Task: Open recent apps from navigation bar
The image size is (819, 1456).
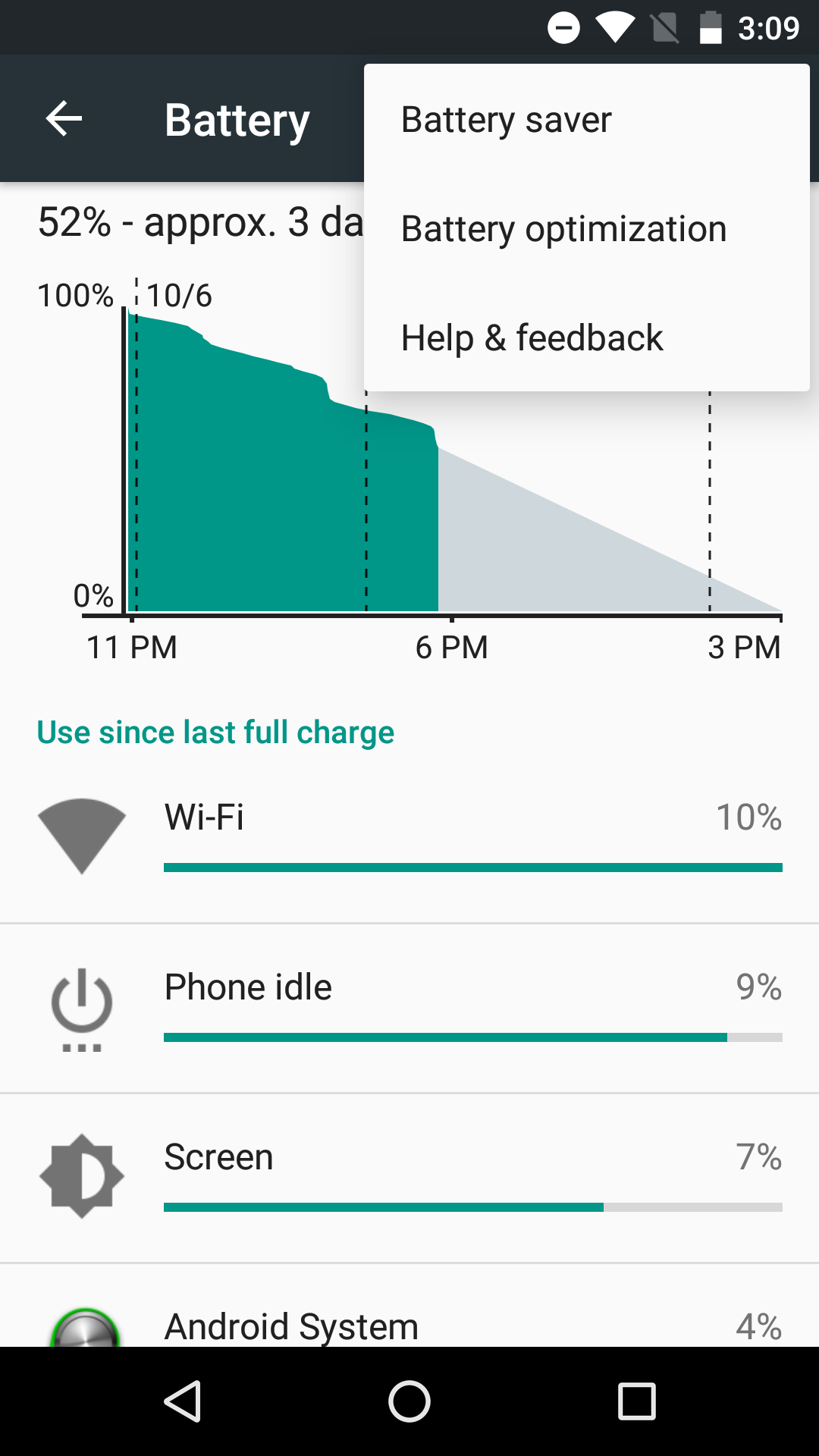Action: 637,1401
